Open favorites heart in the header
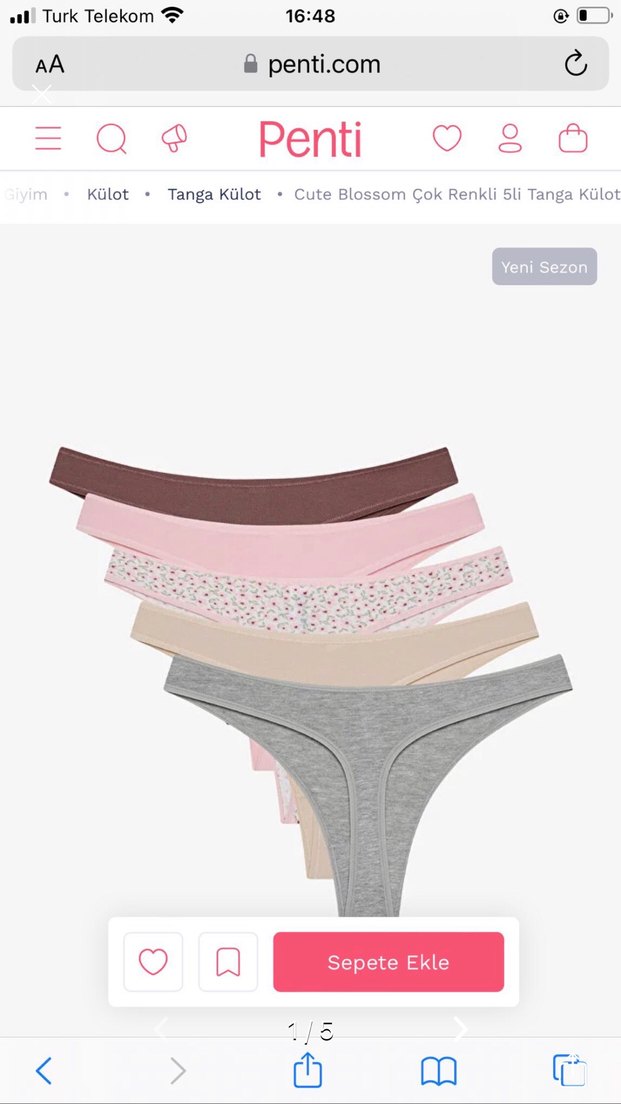The width and height of the screenshot is (621, 1104). pos(447,138)
